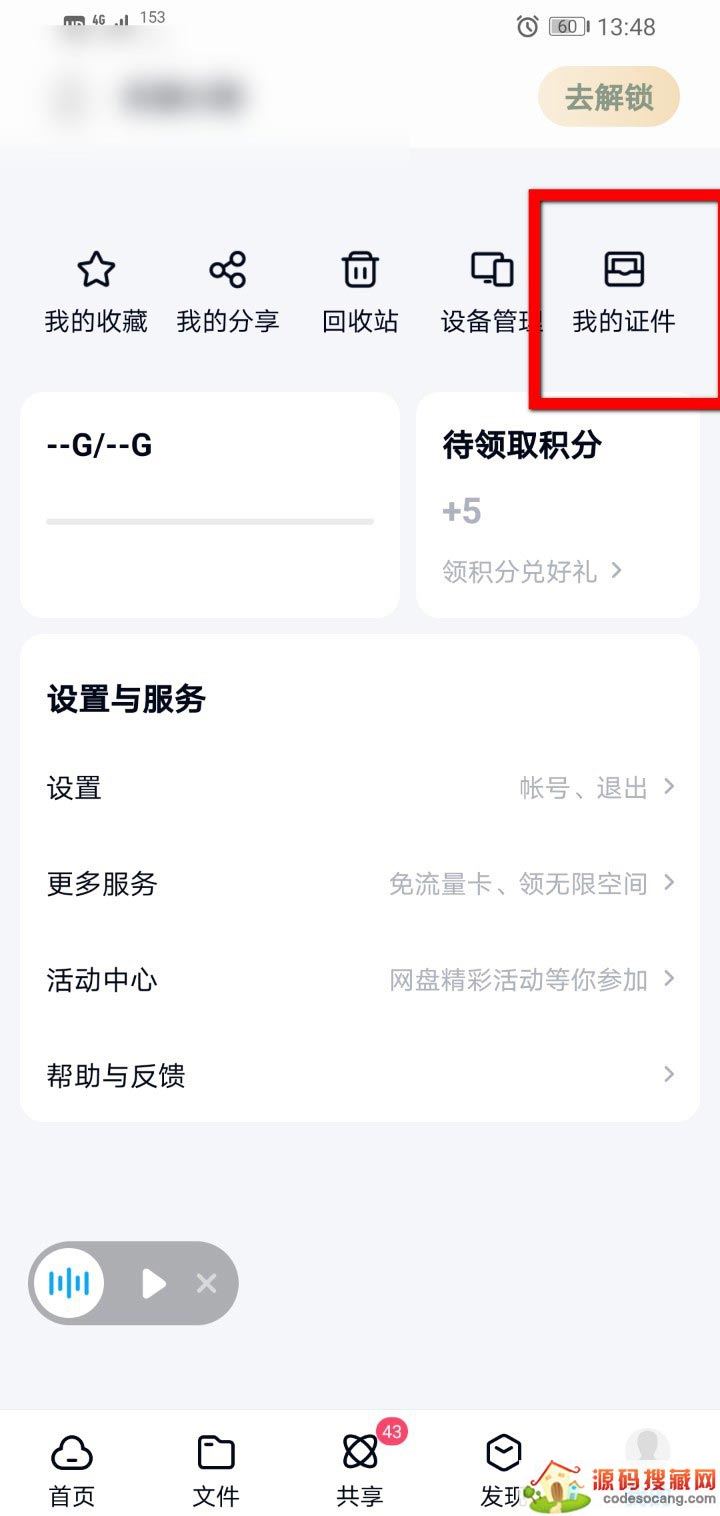The height and width of the screenshot is (1516, 720).
Task: View the storage capacity card
Action: tap(210, 504)
